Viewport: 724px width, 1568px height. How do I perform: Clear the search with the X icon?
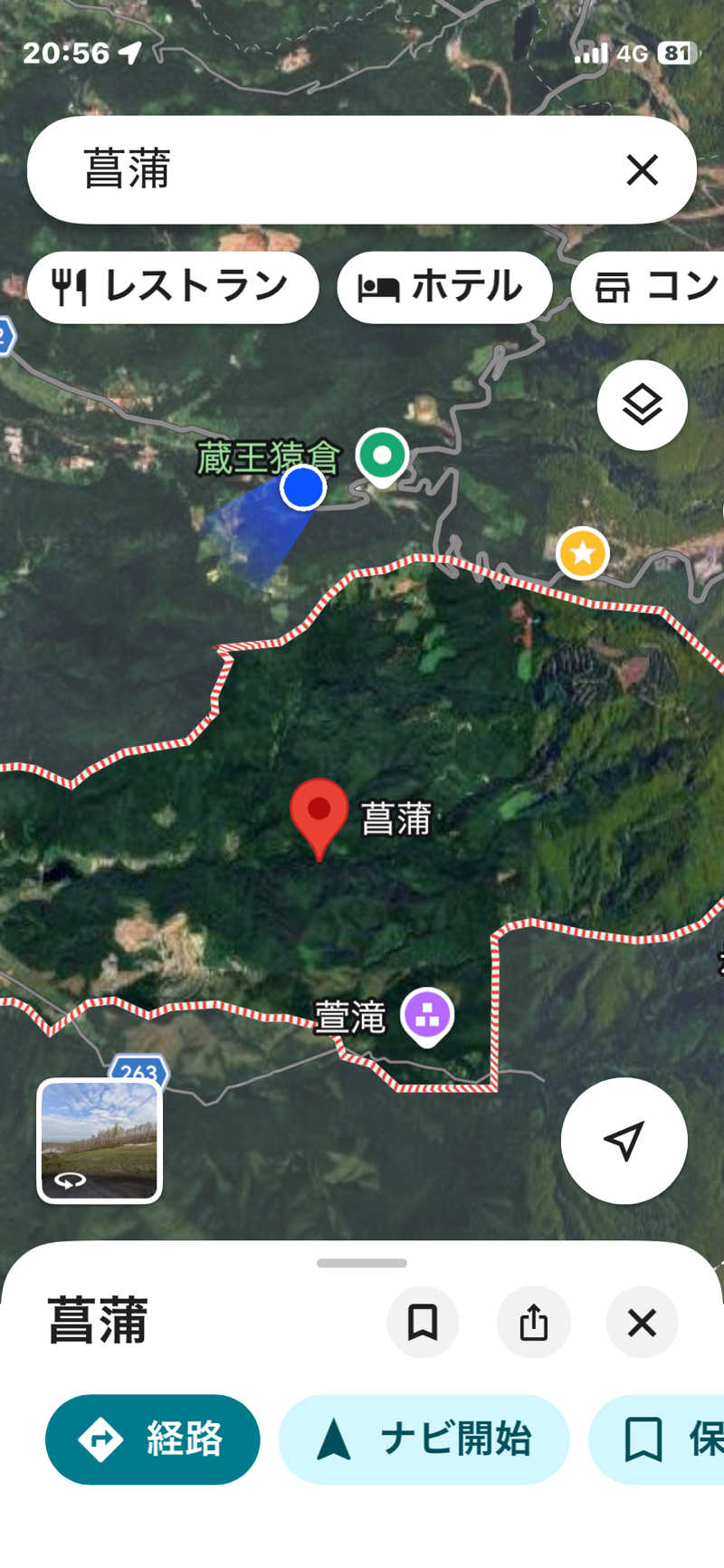643,170
